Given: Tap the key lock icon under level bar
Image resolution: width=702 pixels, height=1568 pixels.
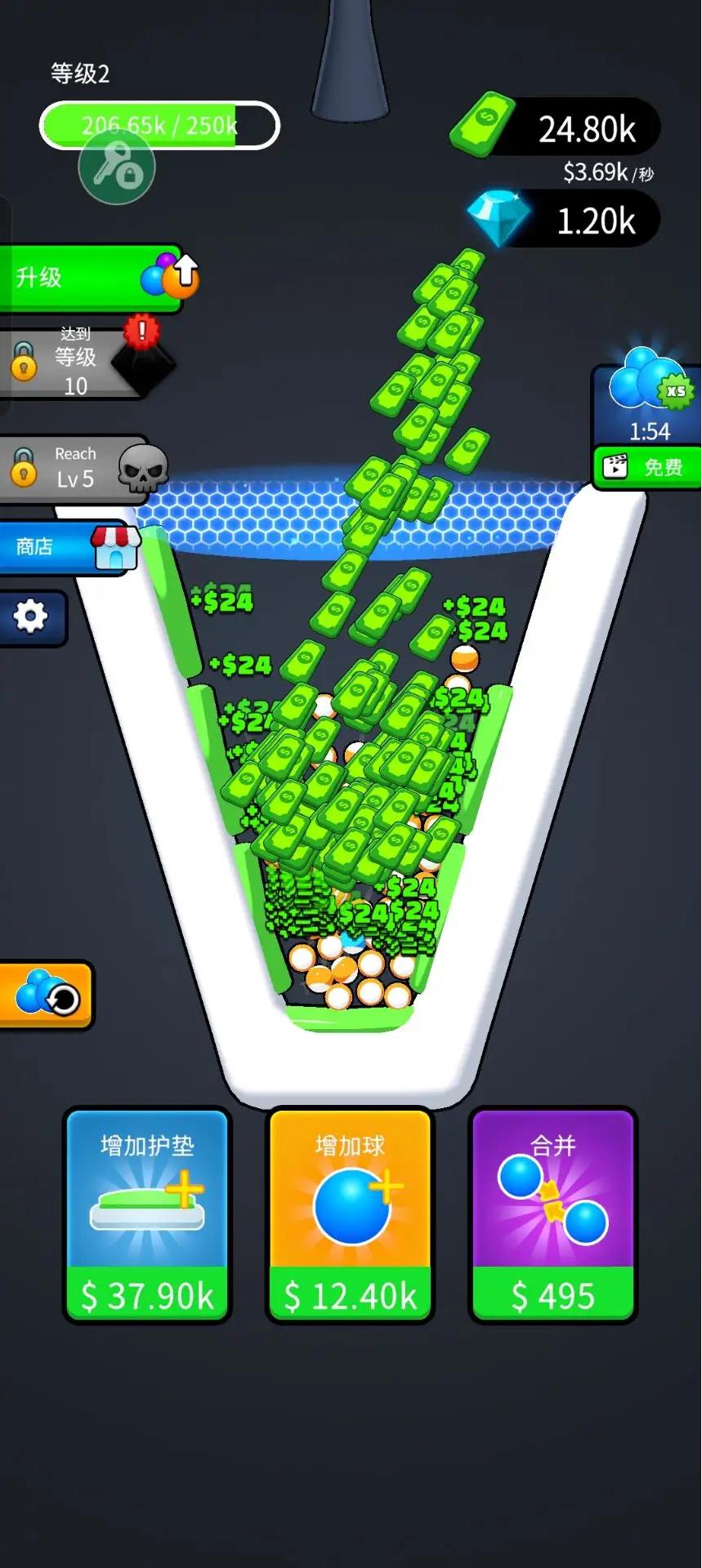Looking at the screenshot, I should pyautogui.click(x=117, y=167).
